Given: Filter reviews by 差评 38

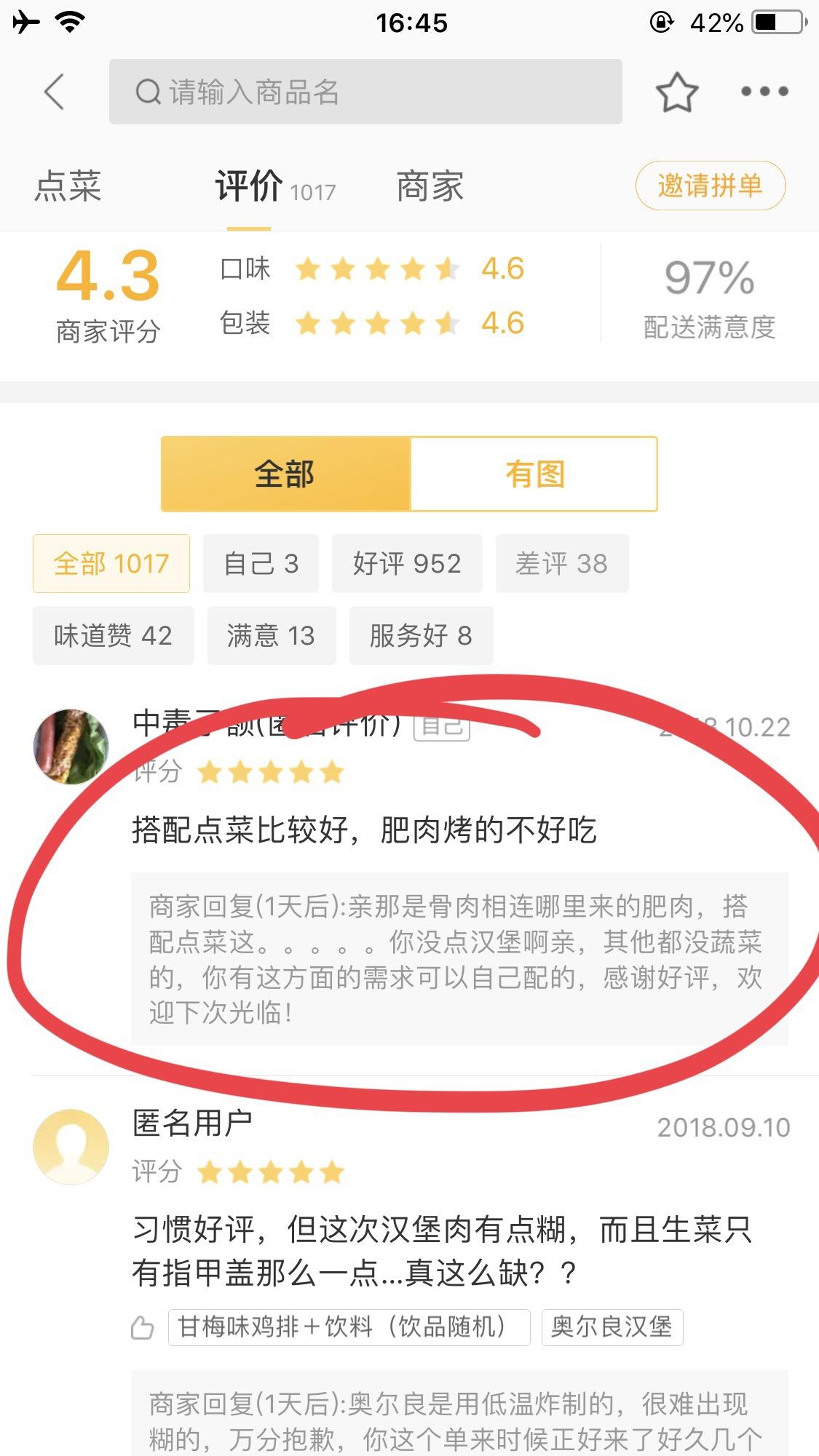Looking at the screenshot, I should (562, 563).
